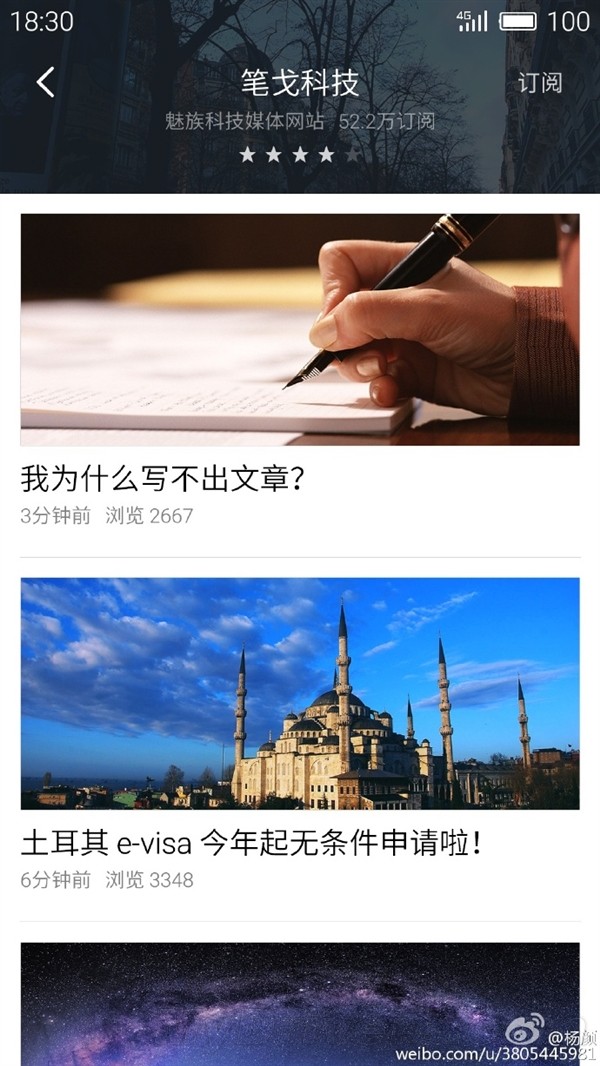Screen dimensions: 600x1066
Task: Subscribe with the 订阅 button
Action: coord(539,83)
